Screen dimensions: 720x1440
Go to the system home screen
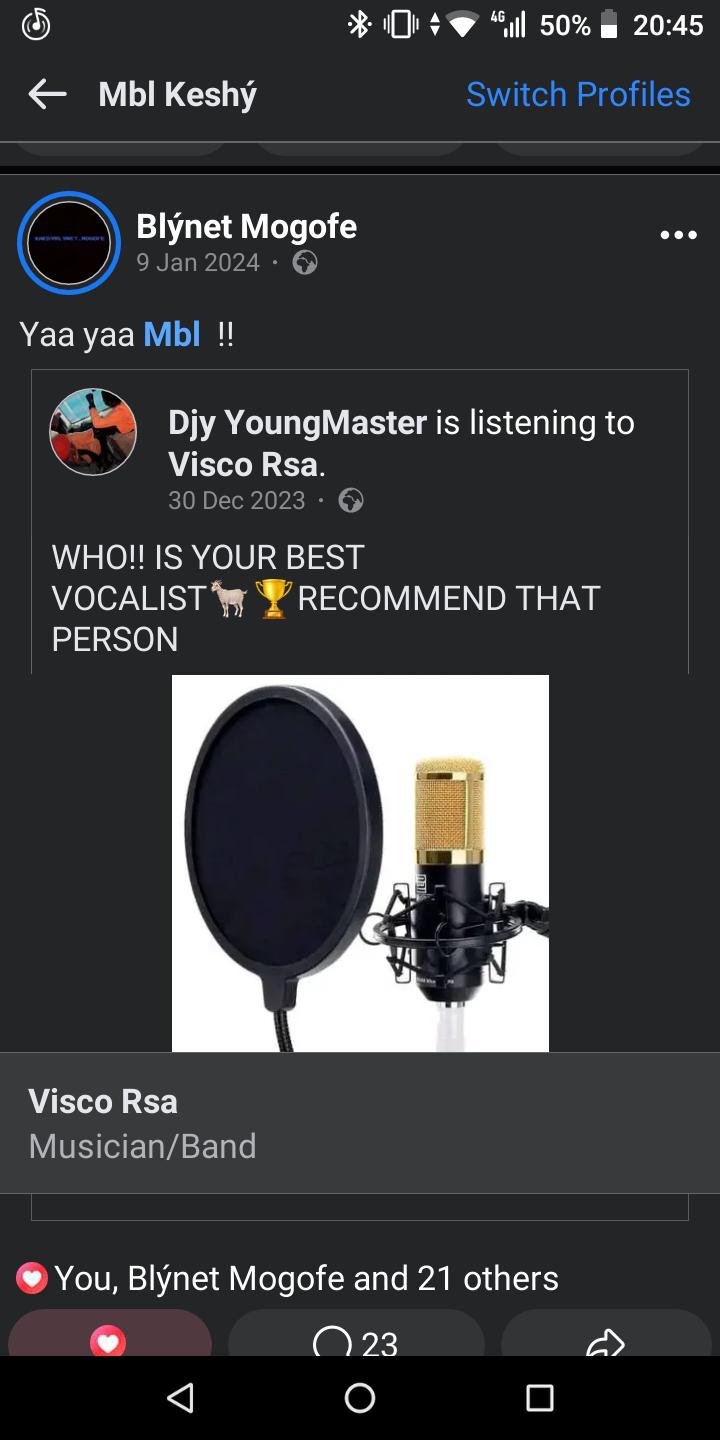360,1398
